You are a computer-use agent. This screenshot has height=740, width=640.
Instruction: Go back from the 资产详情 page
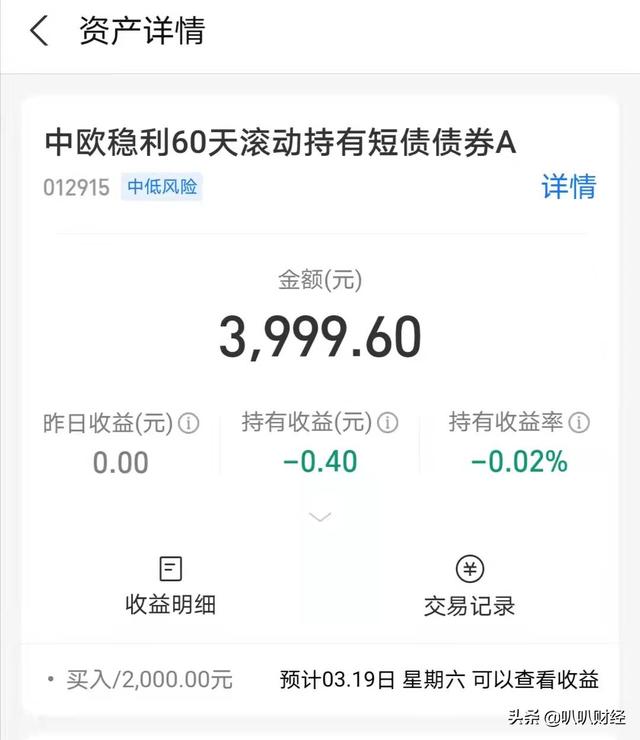[39, 31]
